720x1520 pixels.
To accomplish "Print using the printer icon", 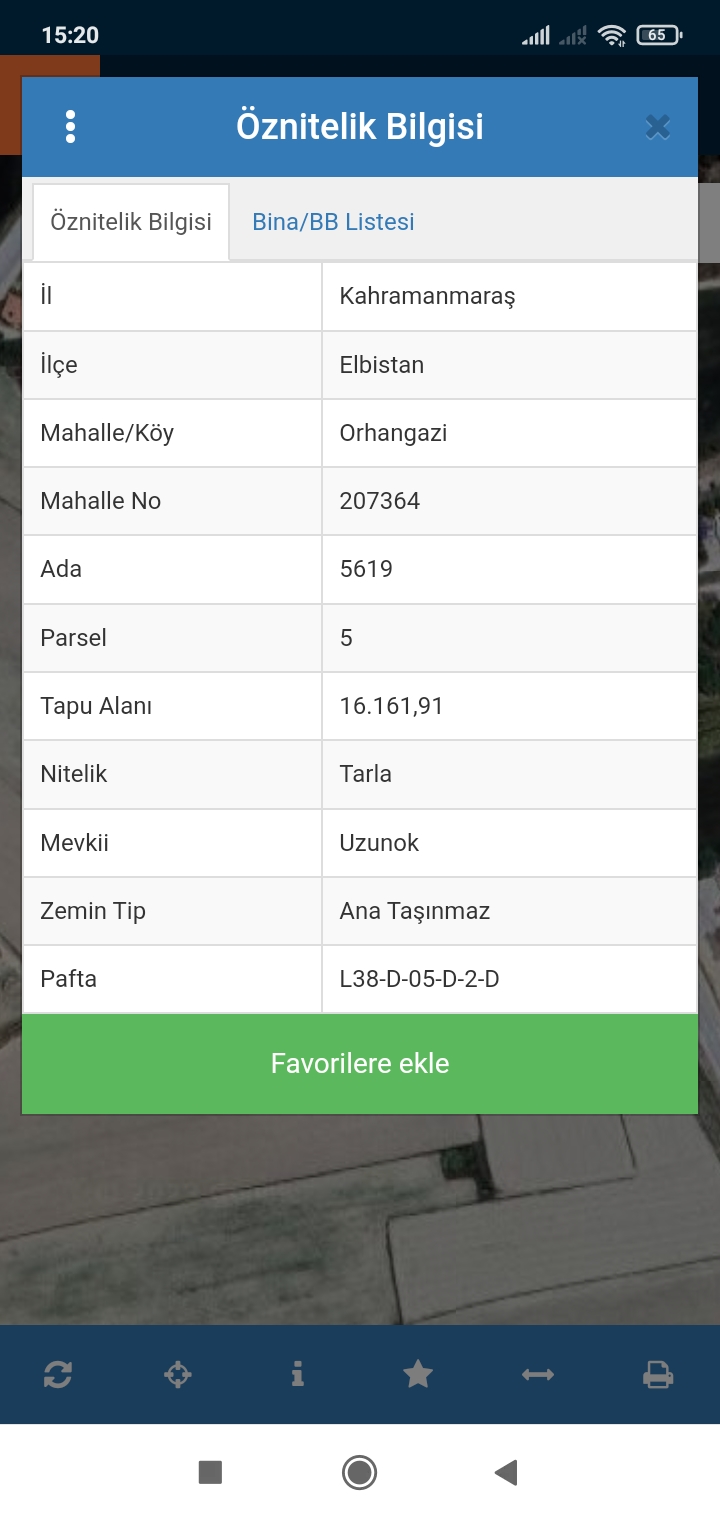I will click(658, 1375).
